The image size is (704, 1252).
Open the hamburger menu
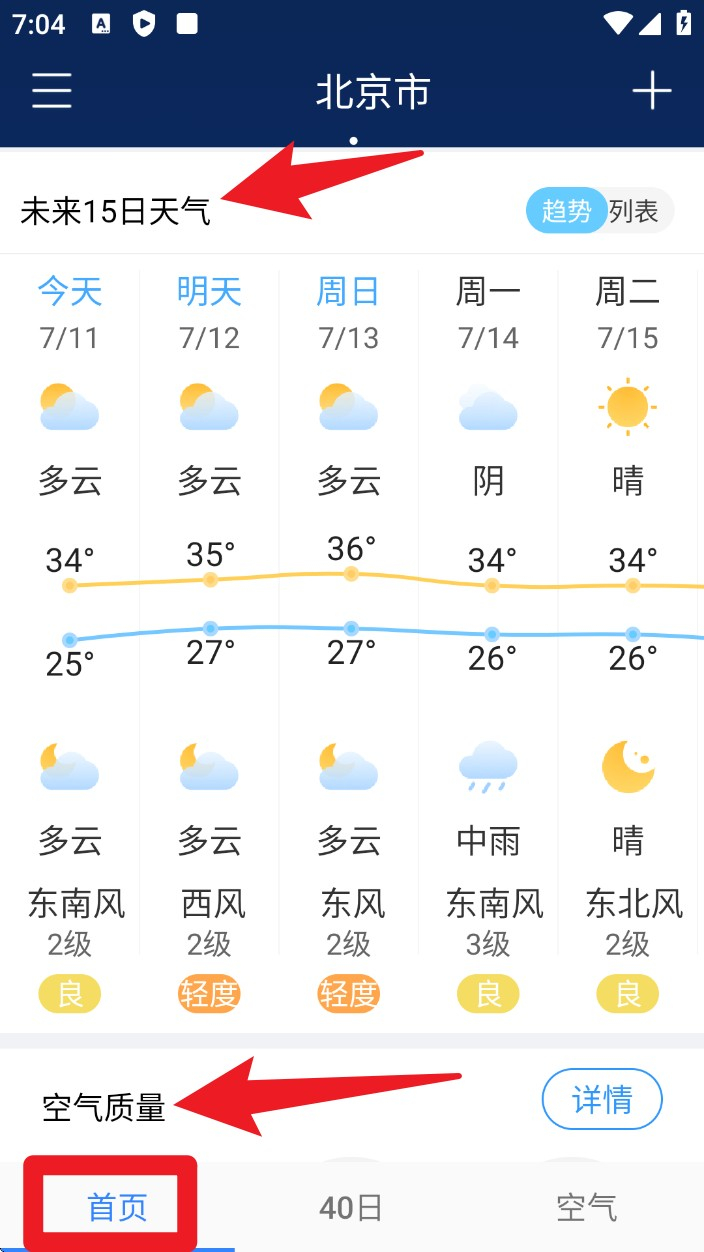tap(52, 91)
